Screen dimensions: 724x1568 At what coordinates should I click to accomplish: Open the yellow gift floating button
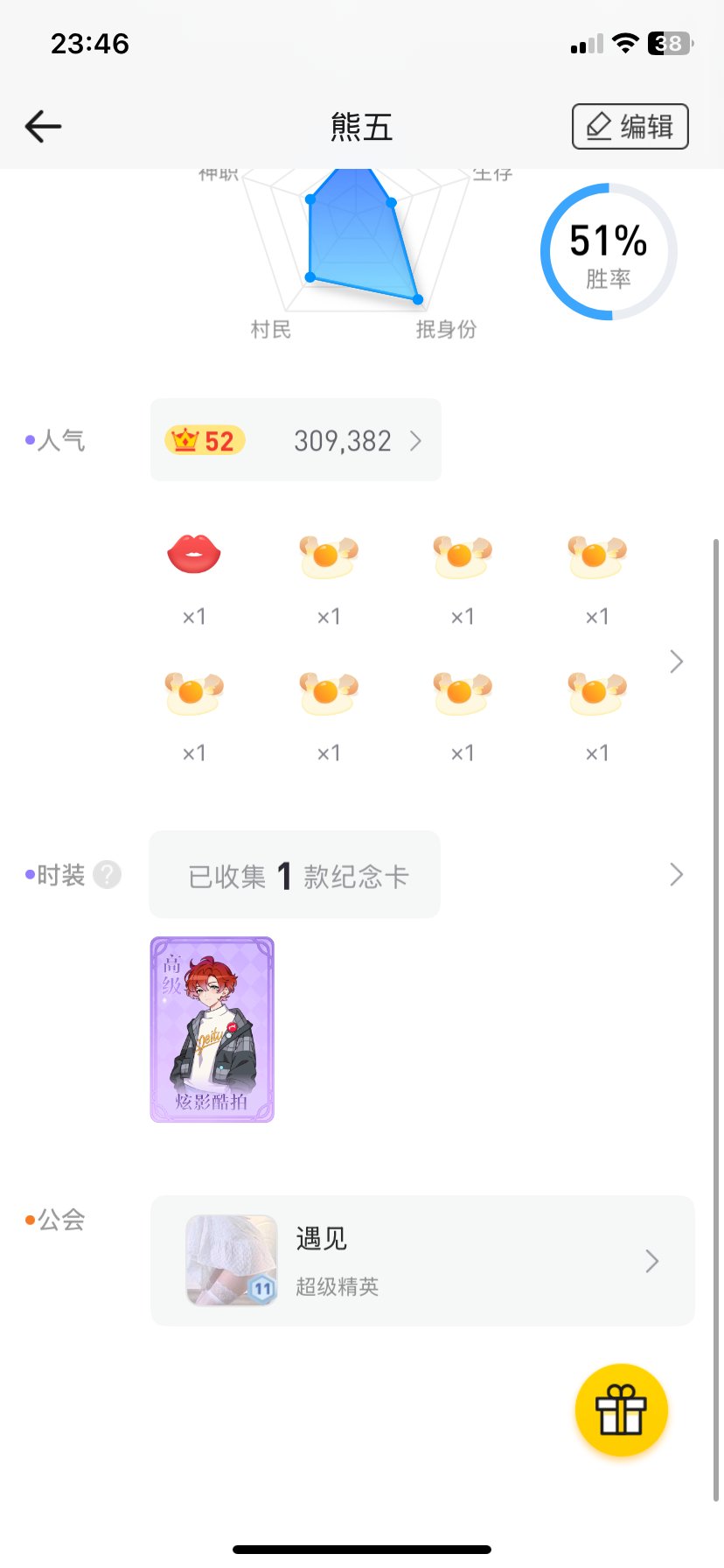[x=621, y=1410]
